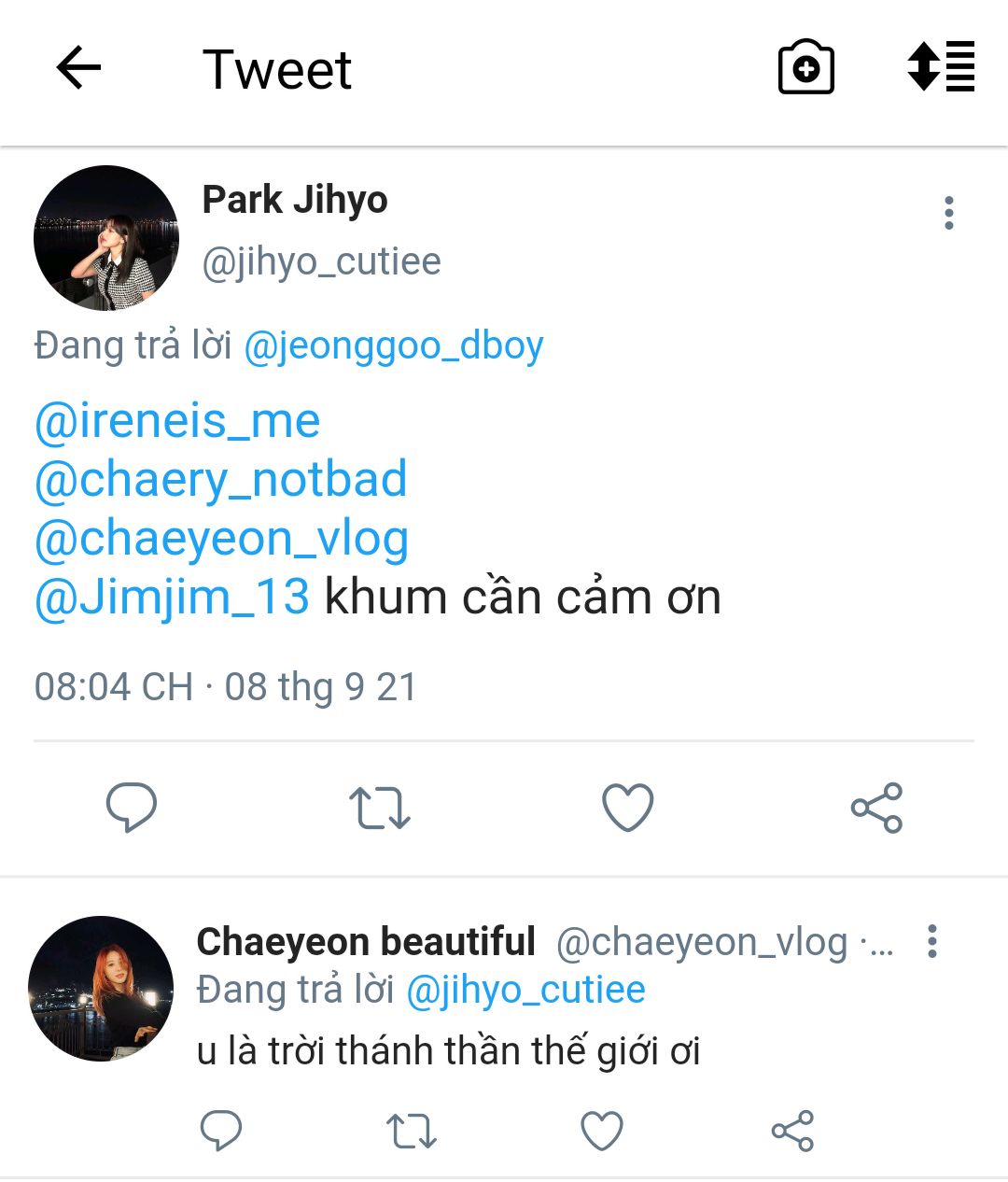Screen dimensions: 1008x1182
Task: Open the @chaery_notbad mention
Action: pyautogui.click(x=221, y=480)
